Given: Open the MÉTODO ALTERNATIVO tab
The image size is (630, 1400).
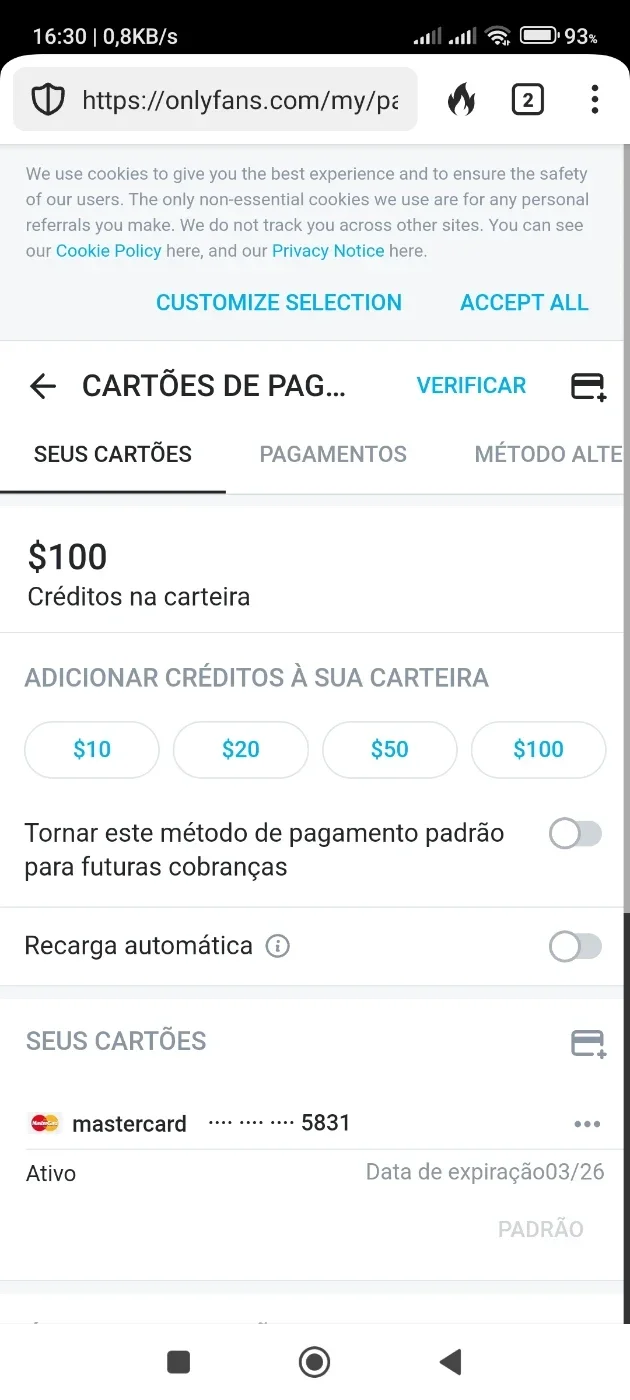Looking at the screenshot, I should (548, 454).
